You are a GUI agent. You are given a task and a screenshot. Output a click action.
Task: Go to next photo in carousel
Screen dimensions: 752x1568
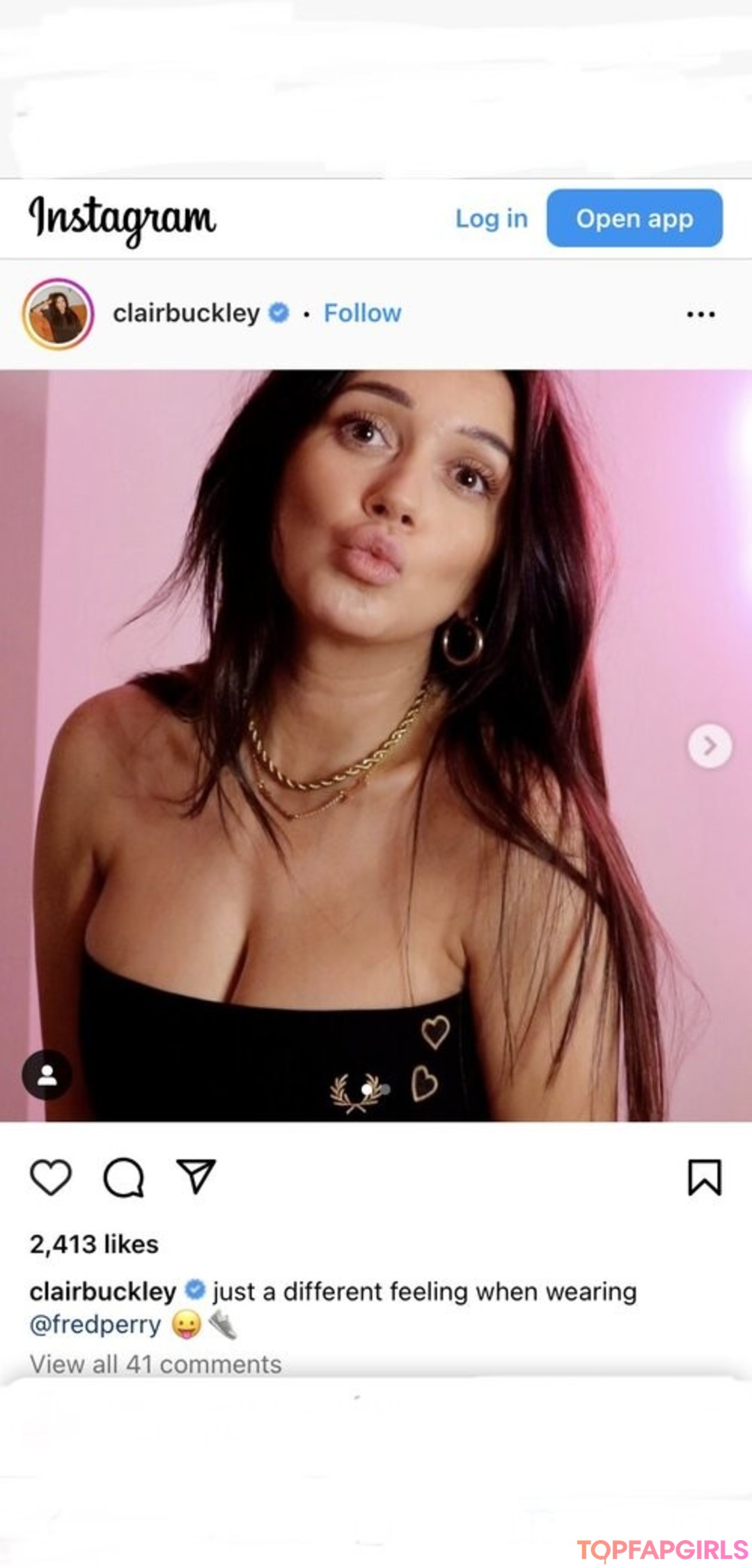710,746
